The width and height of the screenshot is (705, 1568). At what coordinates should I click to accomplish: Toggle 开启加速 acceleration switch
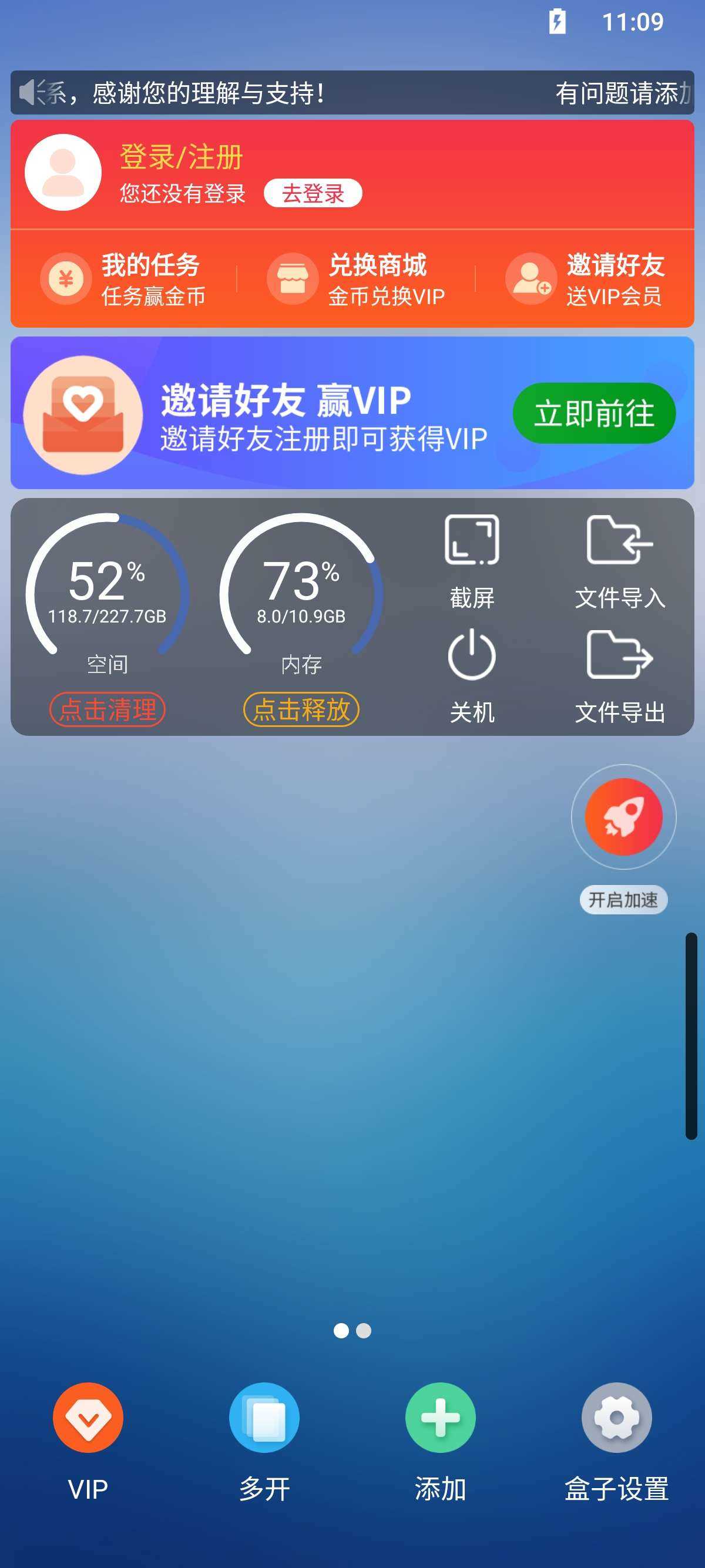[623, 899]
